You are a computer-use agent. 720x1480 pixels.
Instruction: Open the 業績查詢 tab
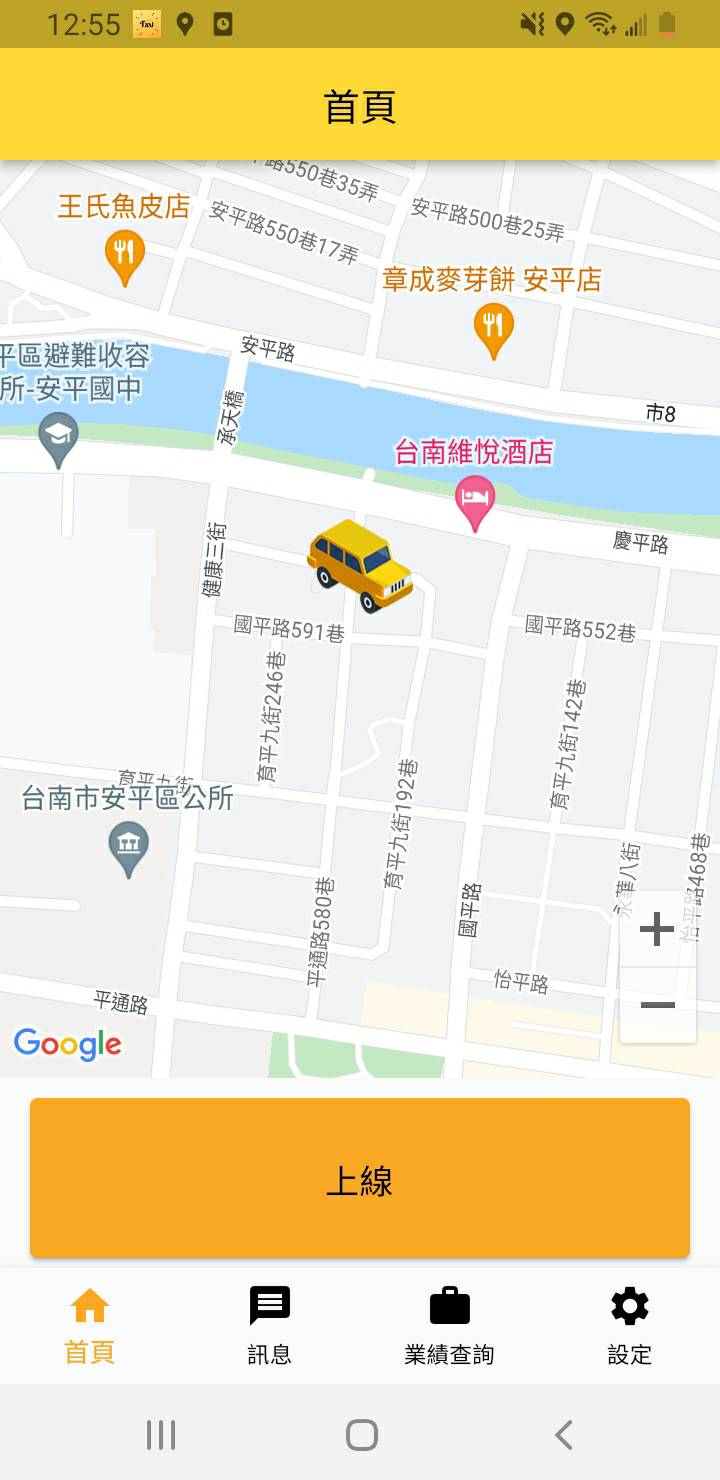(449, 1326)
